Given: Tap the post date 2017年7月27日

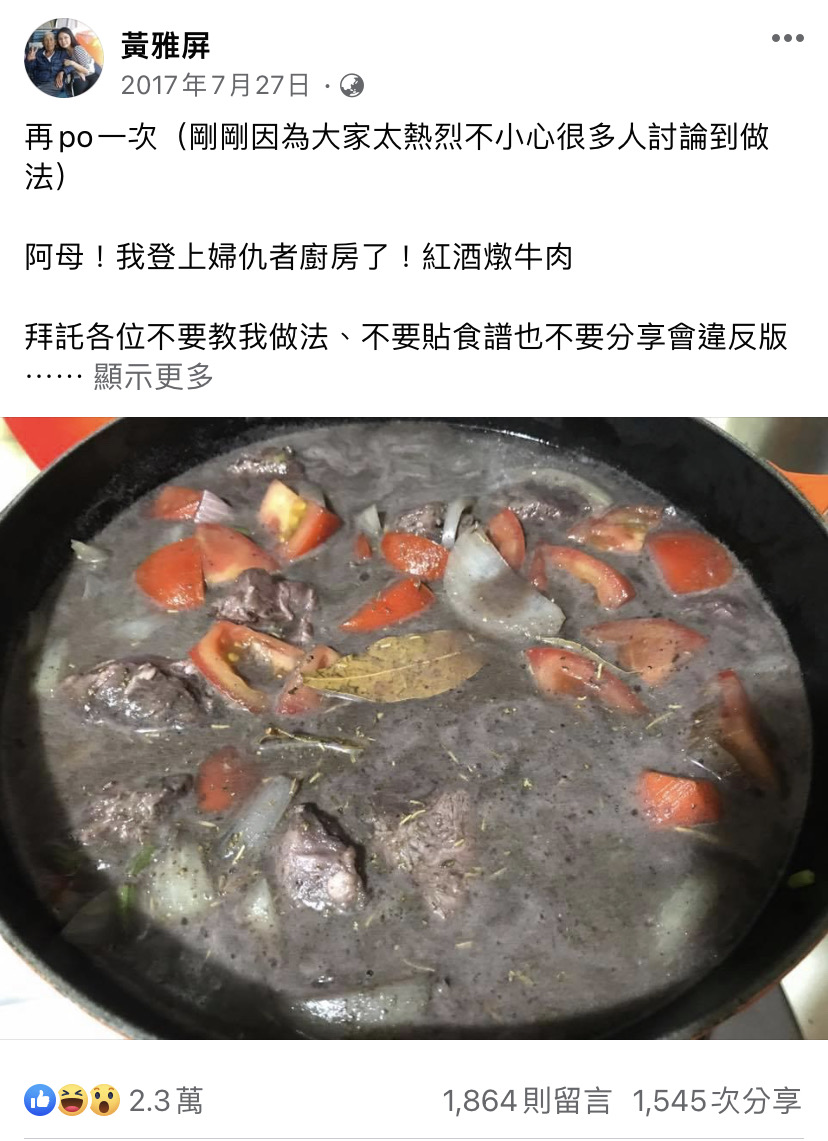Looking at the screenshot, I should point(215,86).
